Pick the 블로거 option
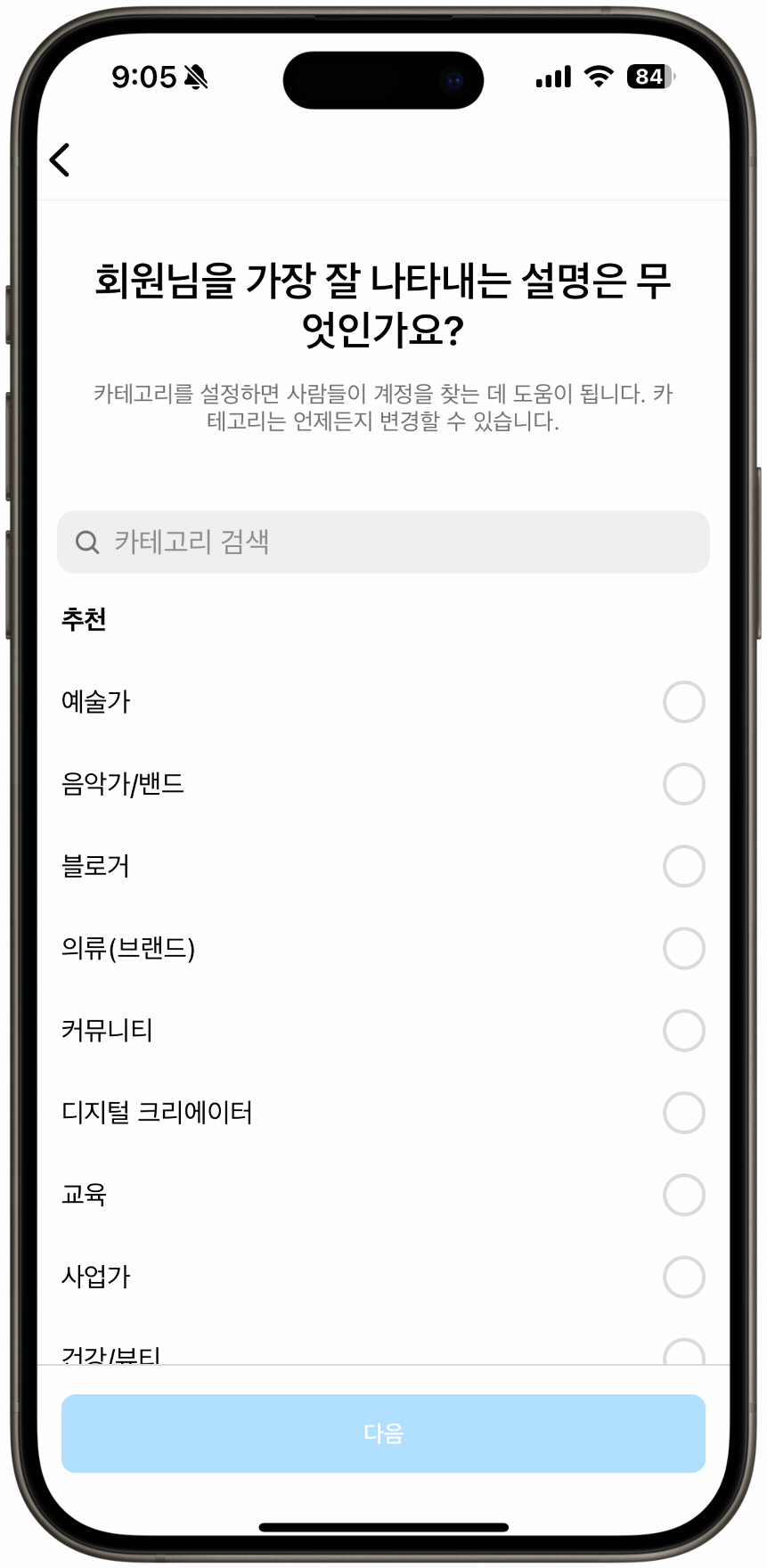This screenshot has height=1568, width=767. tap(683, 866)
